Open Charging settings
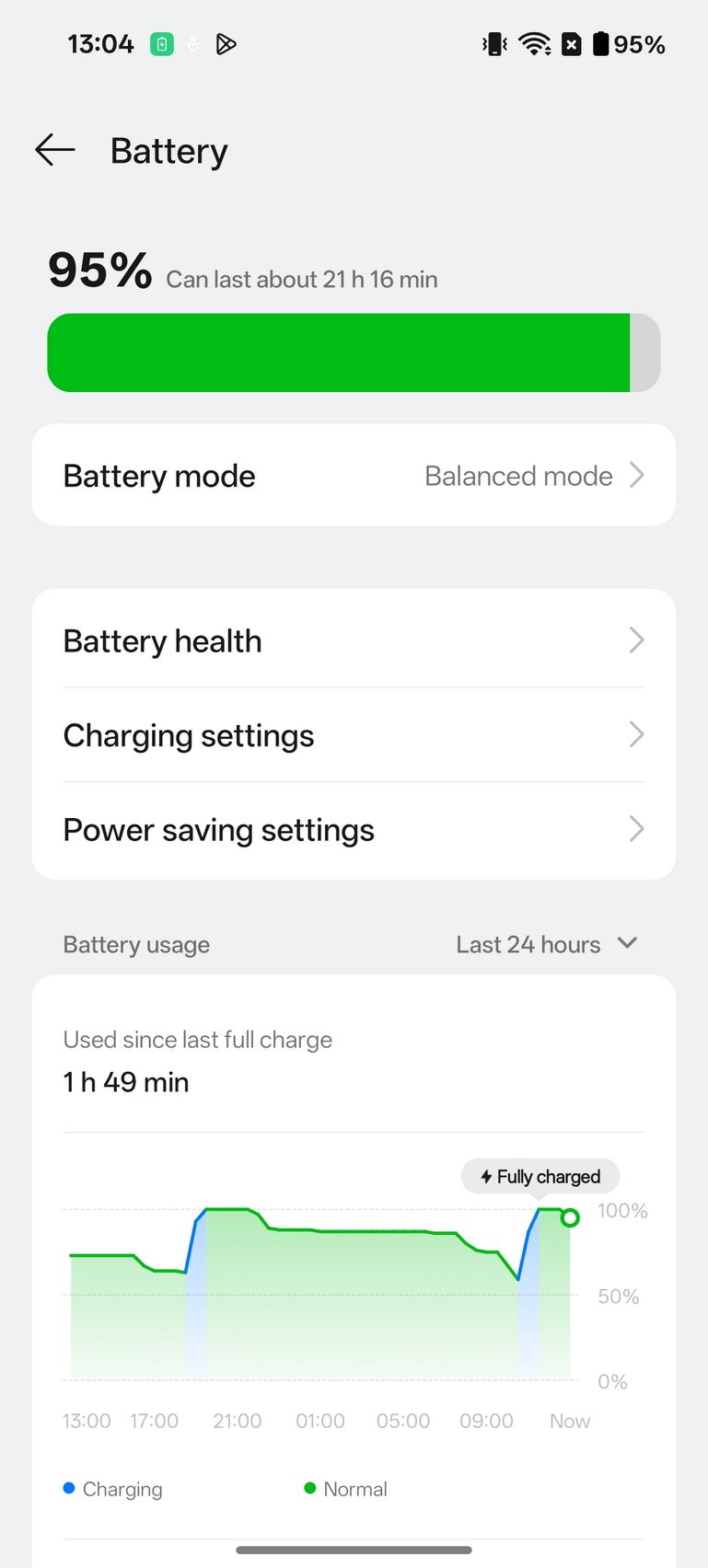 tap(354, 735)
